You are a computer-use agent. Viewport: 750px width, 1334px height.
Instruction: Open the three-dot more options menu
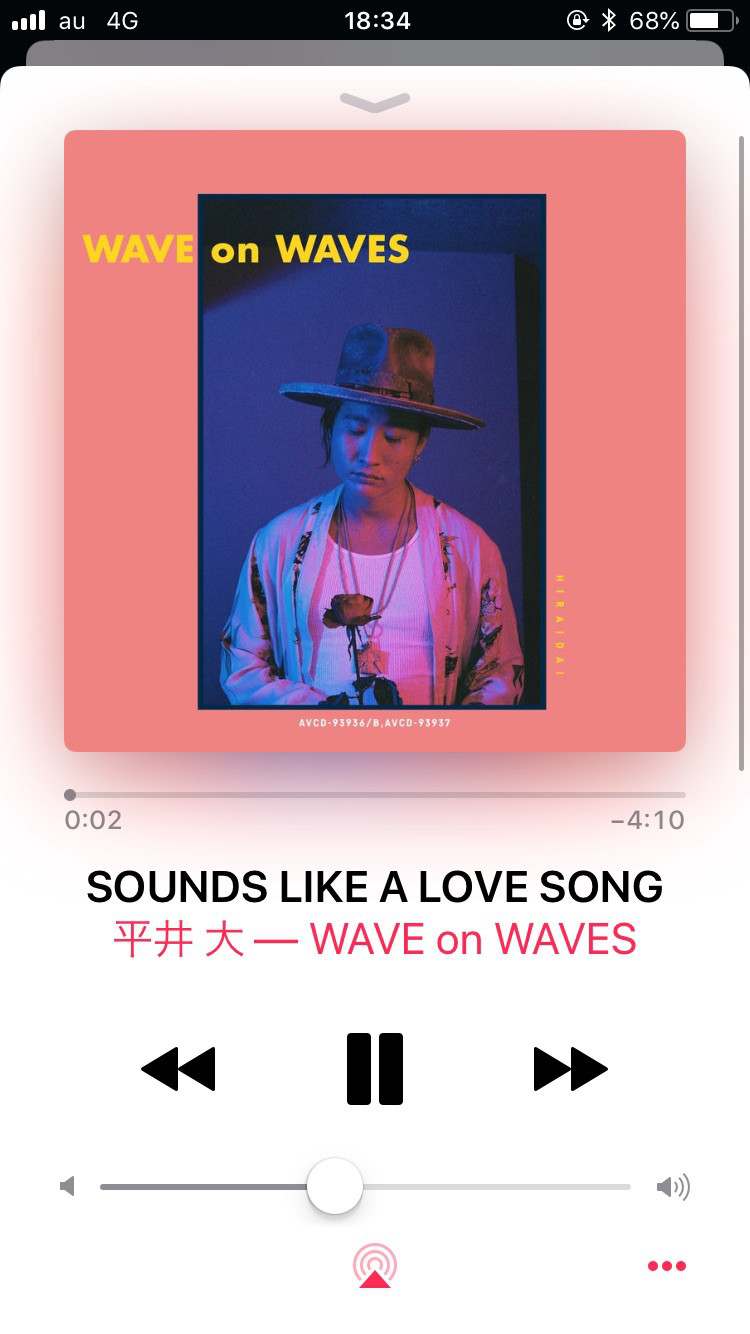click(x=666, y=1266)
